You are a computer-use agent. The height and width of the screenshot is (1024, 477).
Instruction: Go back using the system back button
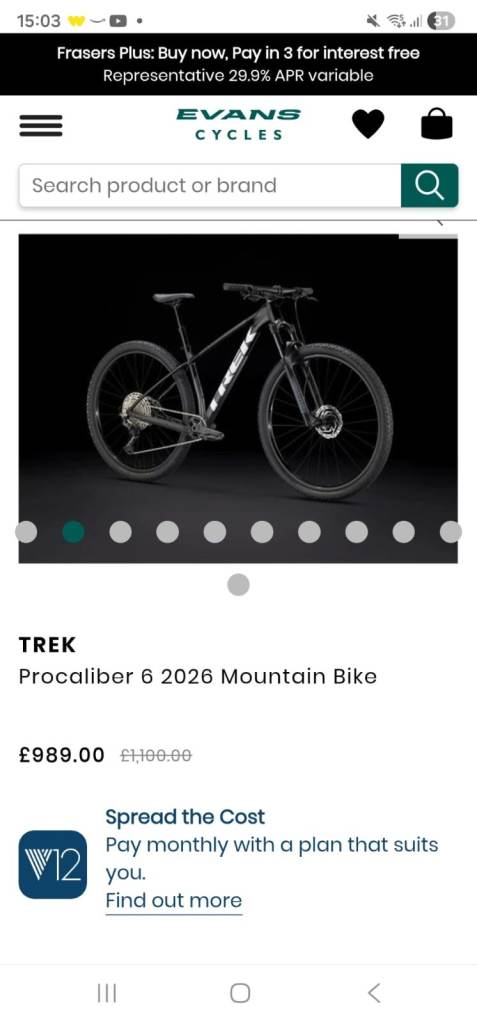pos(373,993)
